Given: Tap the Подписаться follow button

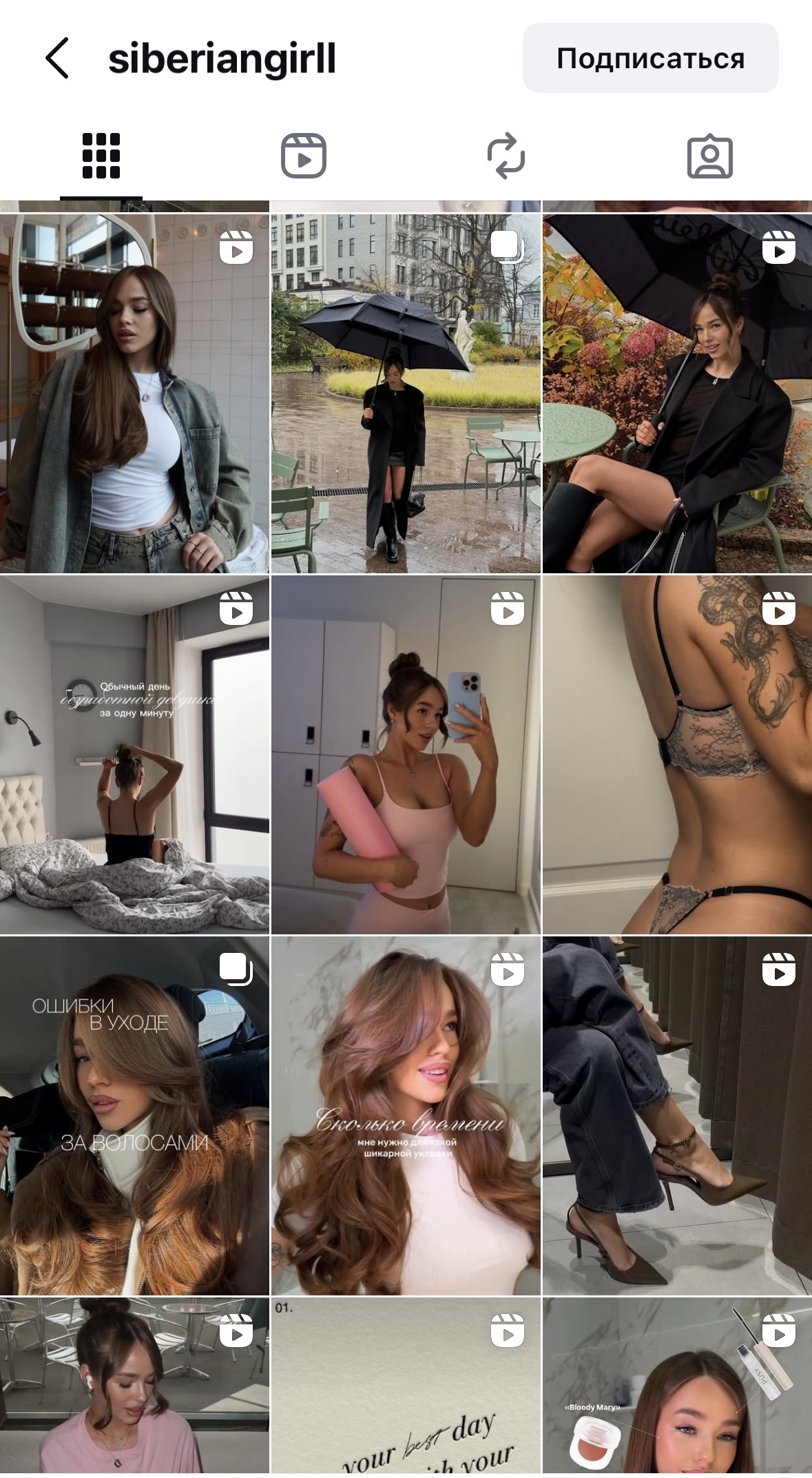Looking at the screenshot, I should click(x=650, y=59).
